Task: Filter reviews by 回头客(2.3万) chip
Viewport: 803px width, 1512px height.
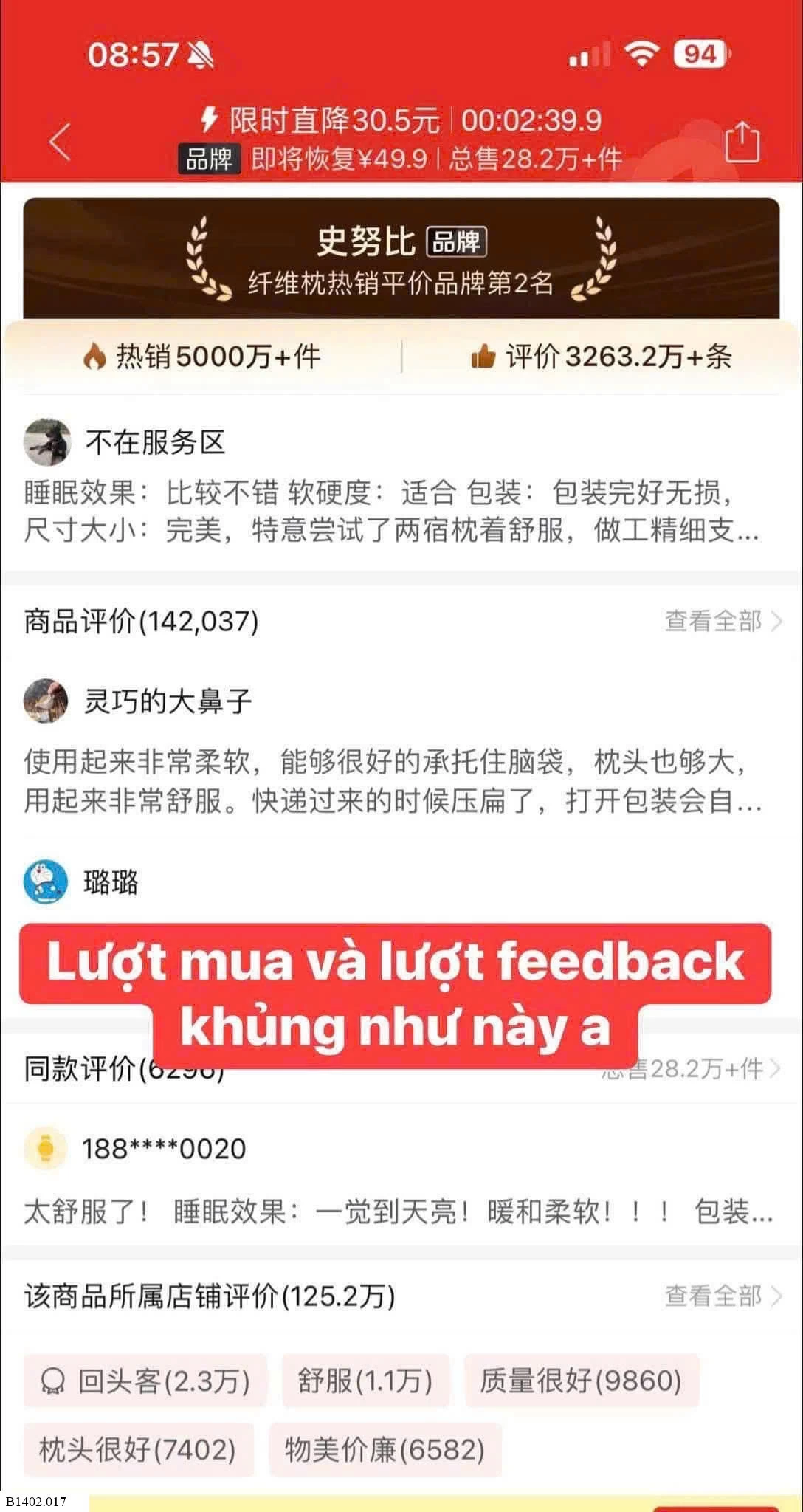Action: coord(145,1381)
